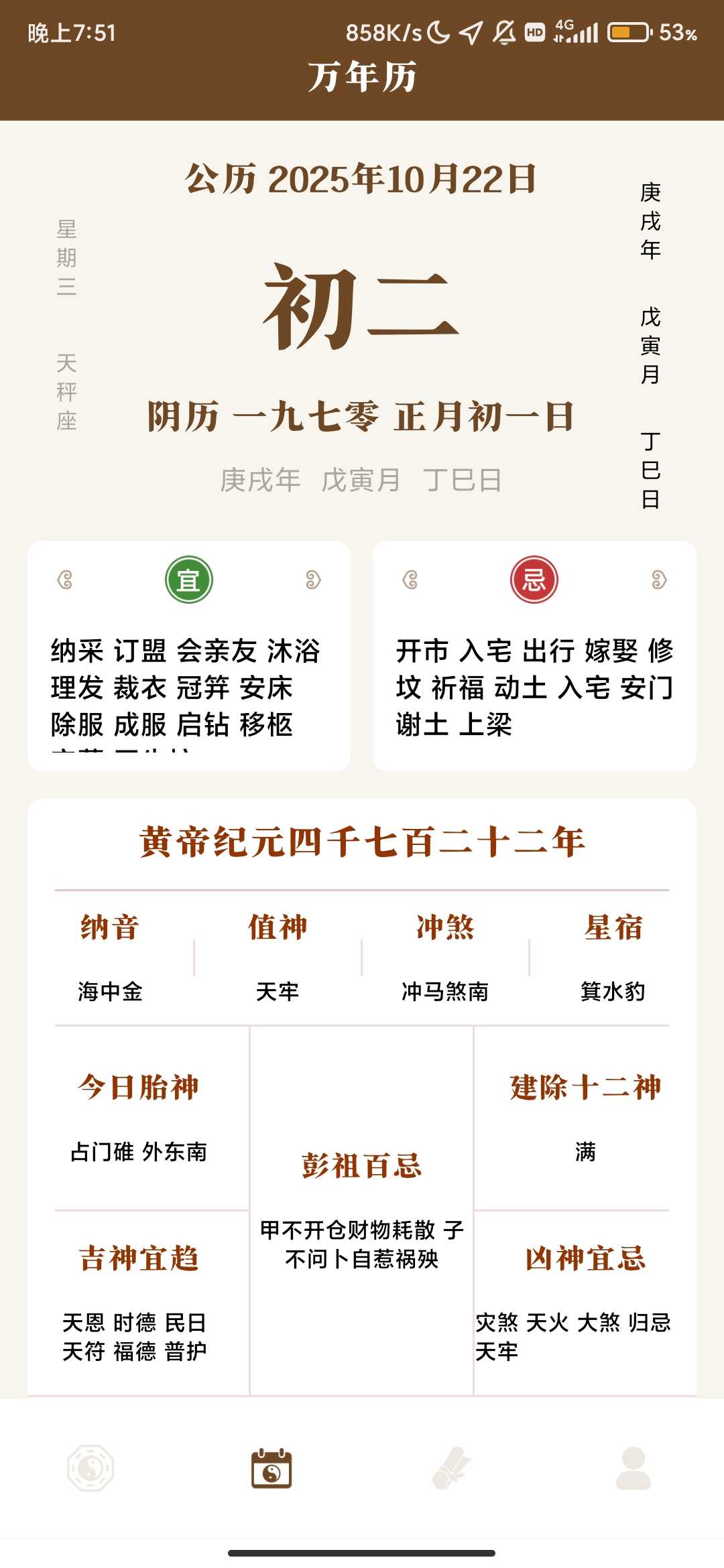Open the scroll tab in bottom navigation
This screenshot has height=1568, width=724.
coord(452,1467)
